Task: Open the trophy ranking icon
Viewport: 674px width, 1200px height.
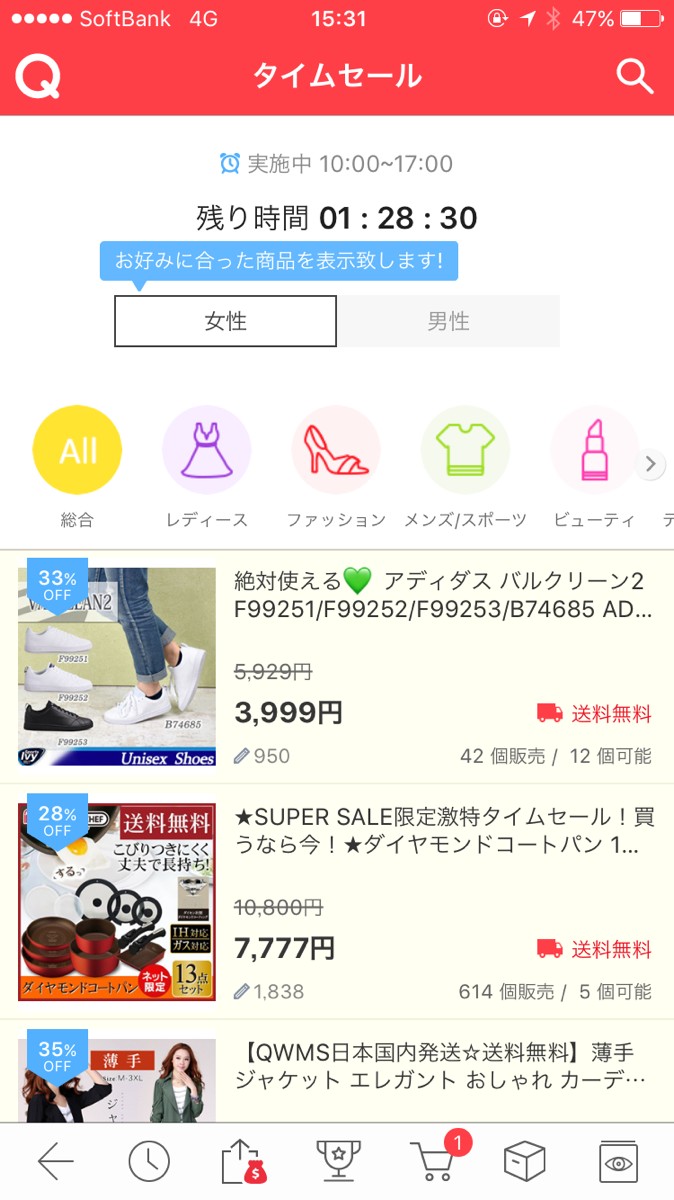Action: 337,1161
